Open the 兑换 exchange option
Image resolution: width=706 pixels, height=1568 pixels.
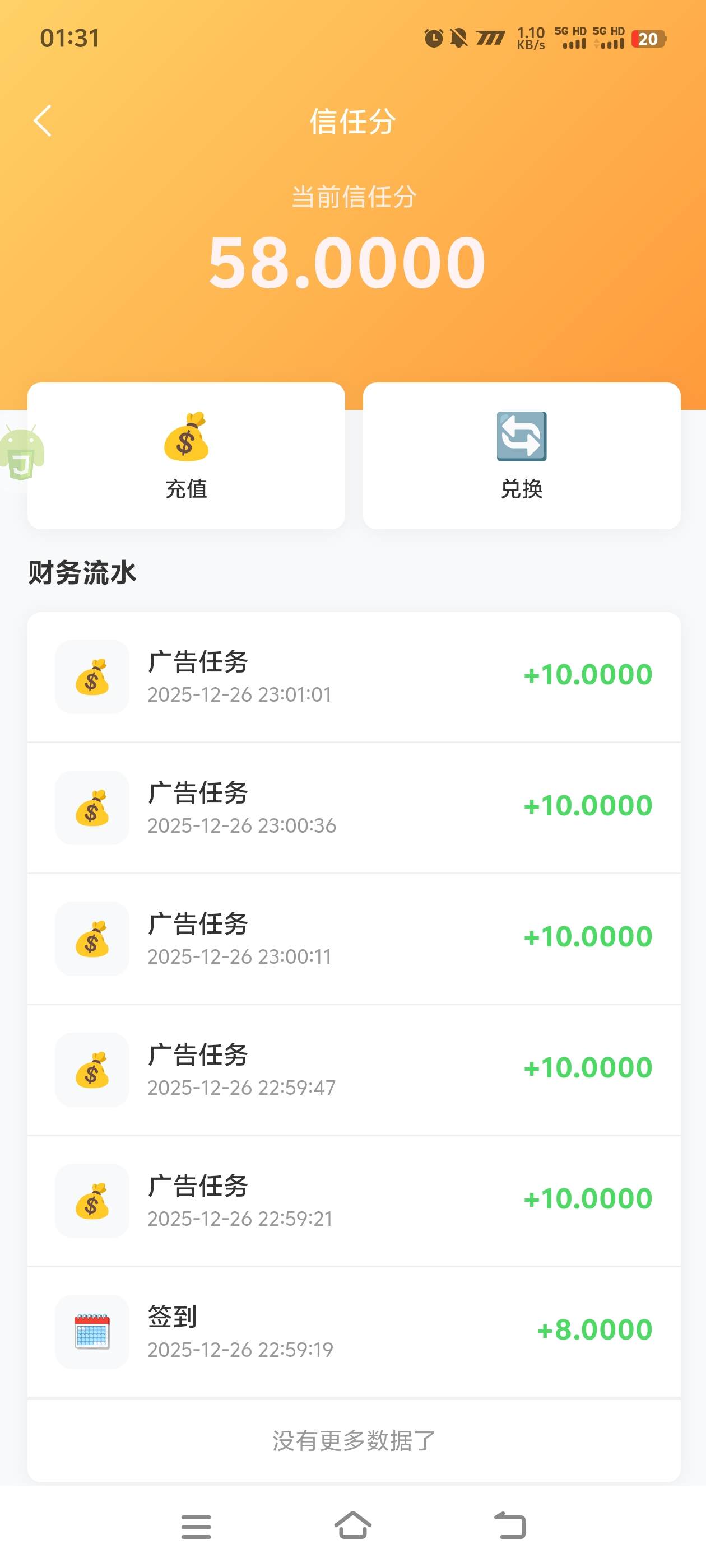coord(522,455)
